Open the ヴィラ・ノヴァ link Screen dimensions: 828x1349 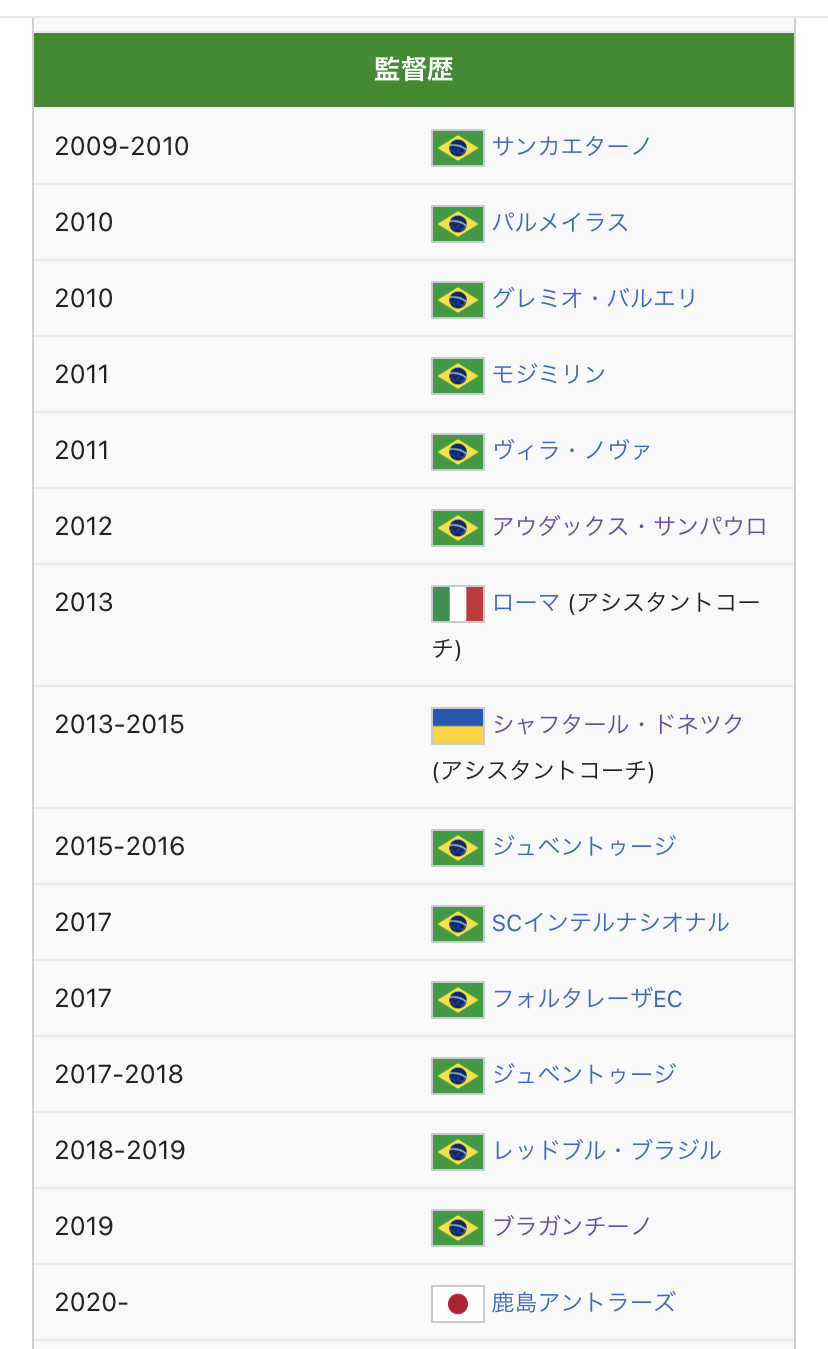point(571,450)
